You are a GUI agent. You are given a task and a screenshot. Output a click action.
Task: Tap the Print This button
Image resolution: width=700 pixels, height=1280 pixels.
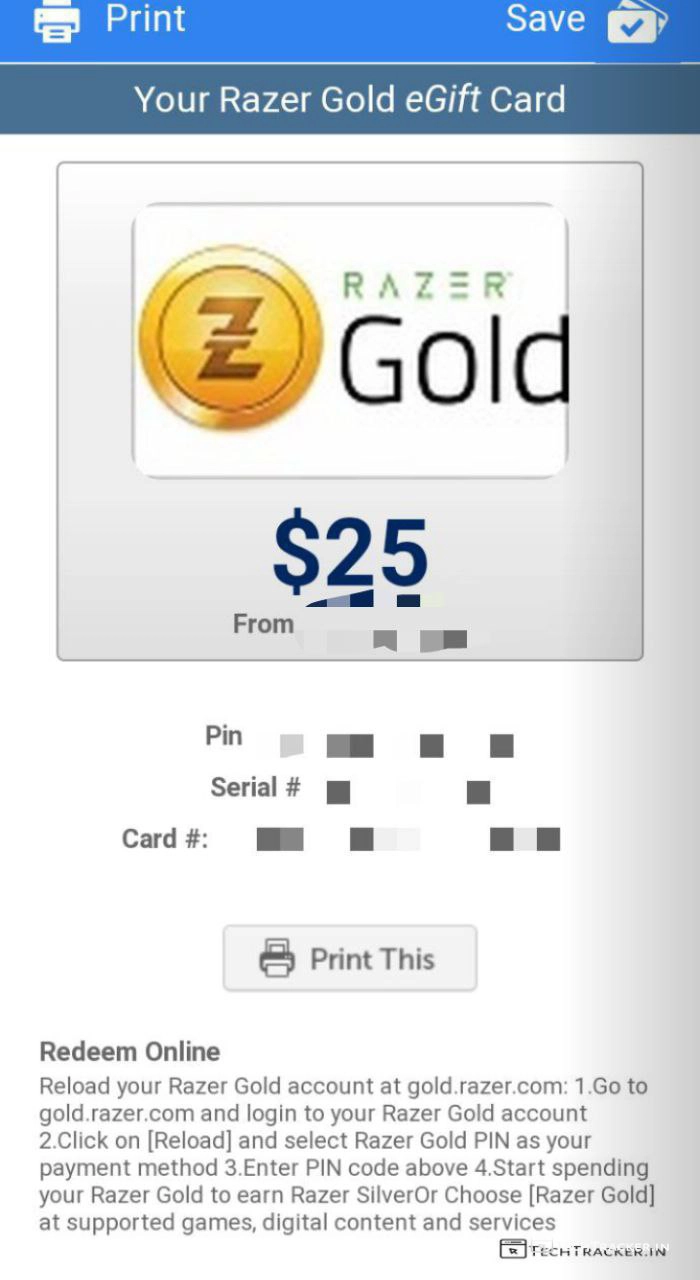coord(349,958)
